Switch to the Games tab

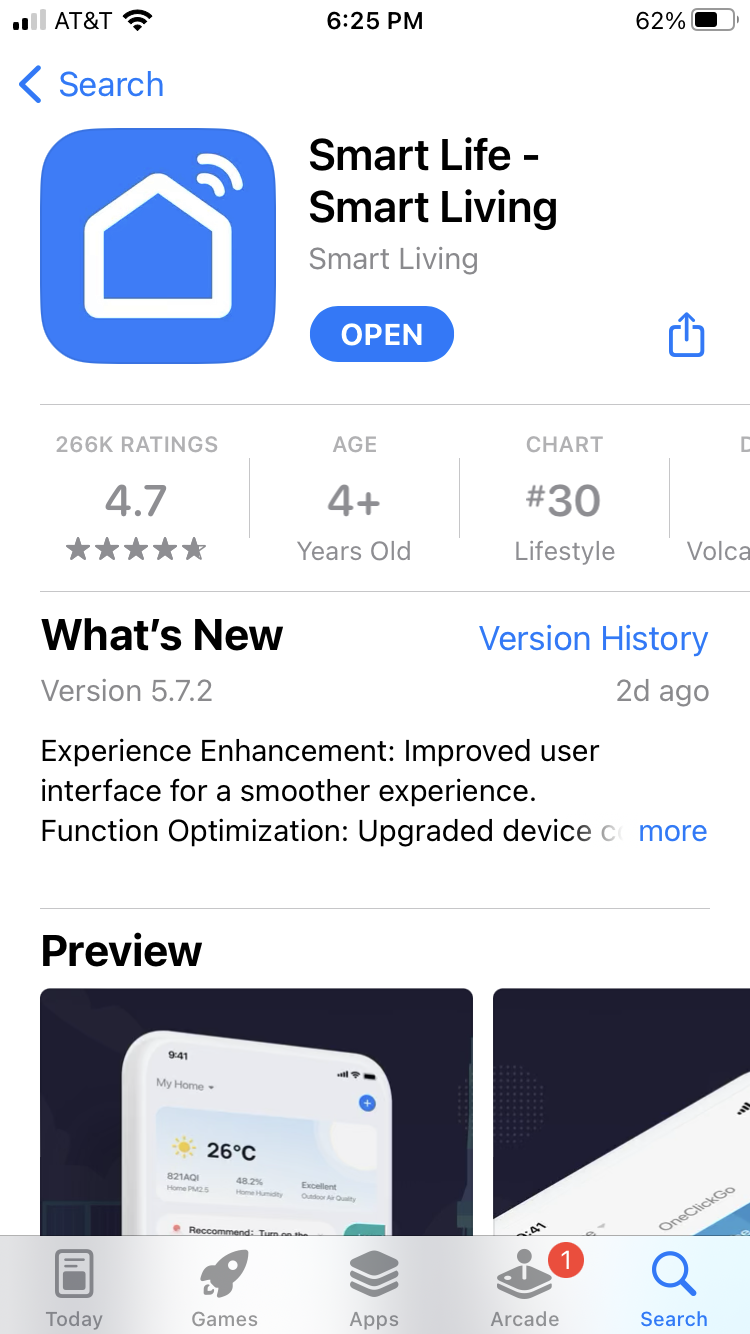224,1288
